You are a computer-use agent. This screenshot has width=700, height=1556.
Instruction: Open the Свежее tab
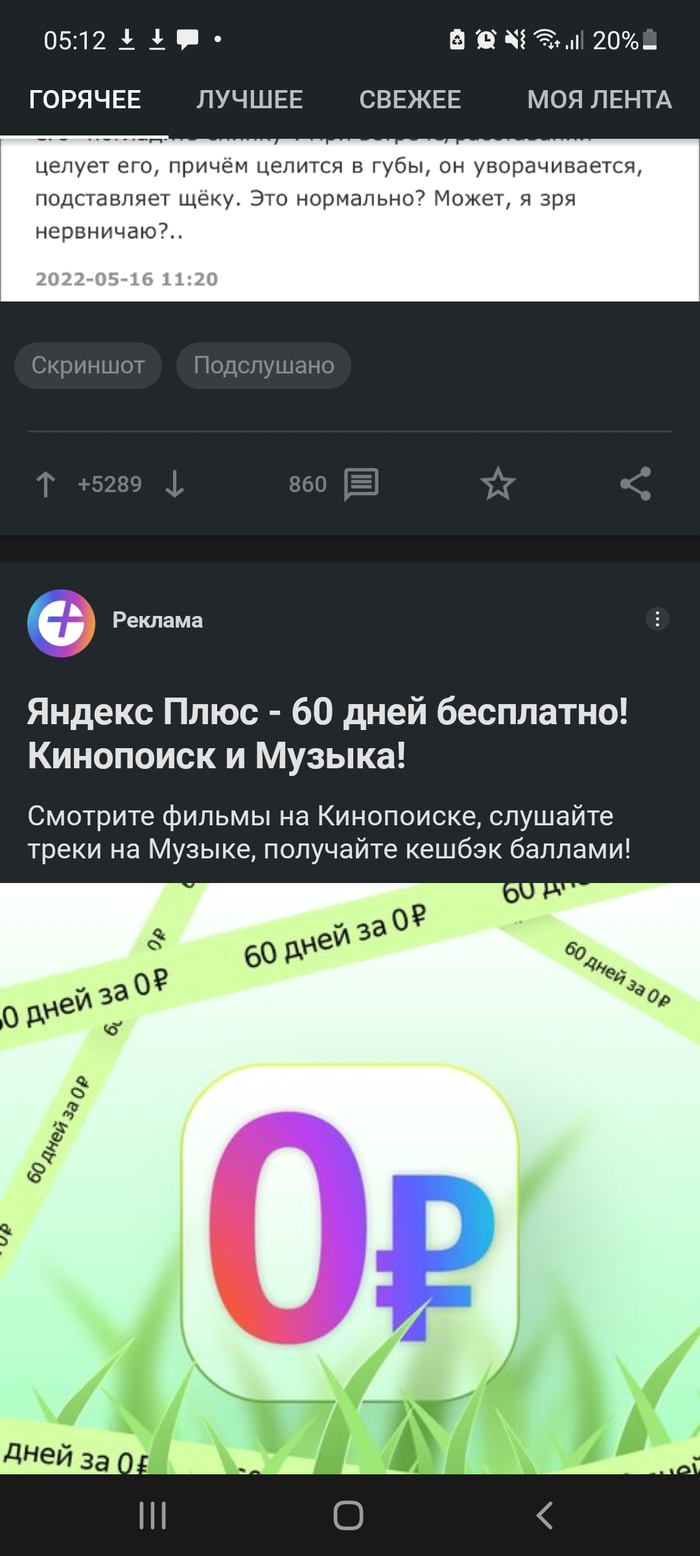tap(410, 100)
